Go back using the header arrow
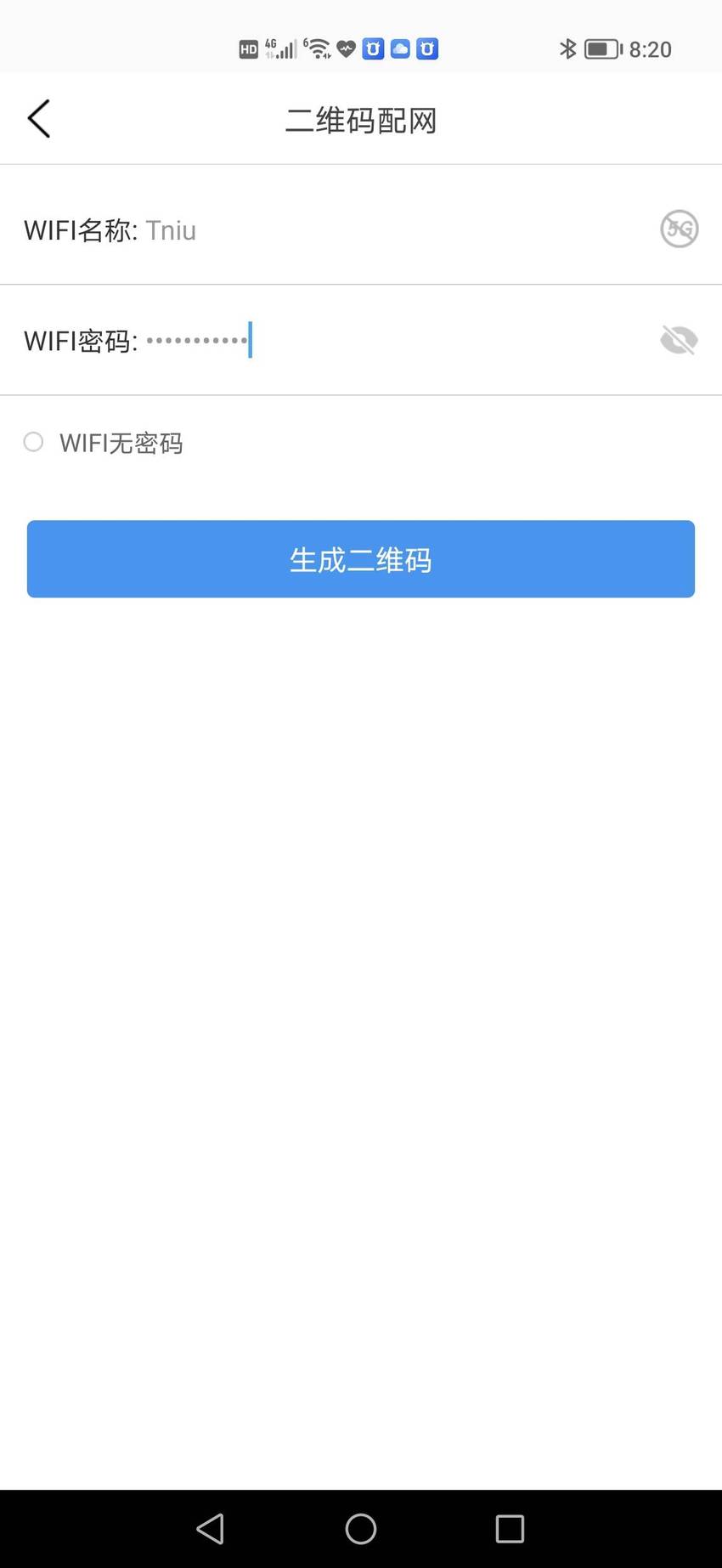Screen dimensions: 722x1568 point(39,119)
